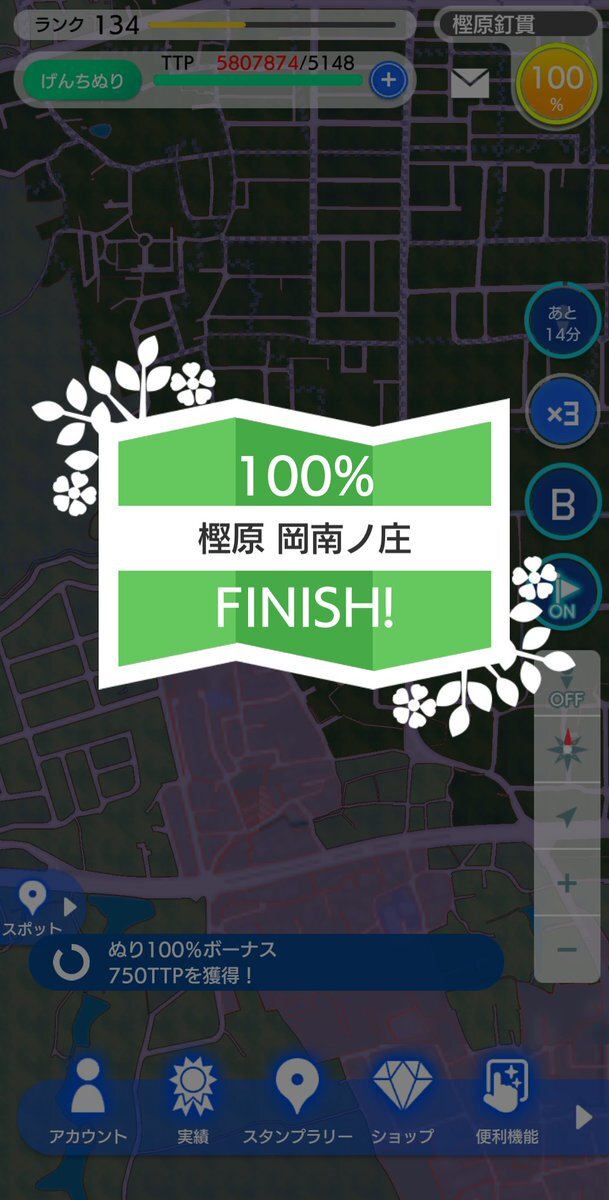Open the ショップ tab

point(403,1100)
